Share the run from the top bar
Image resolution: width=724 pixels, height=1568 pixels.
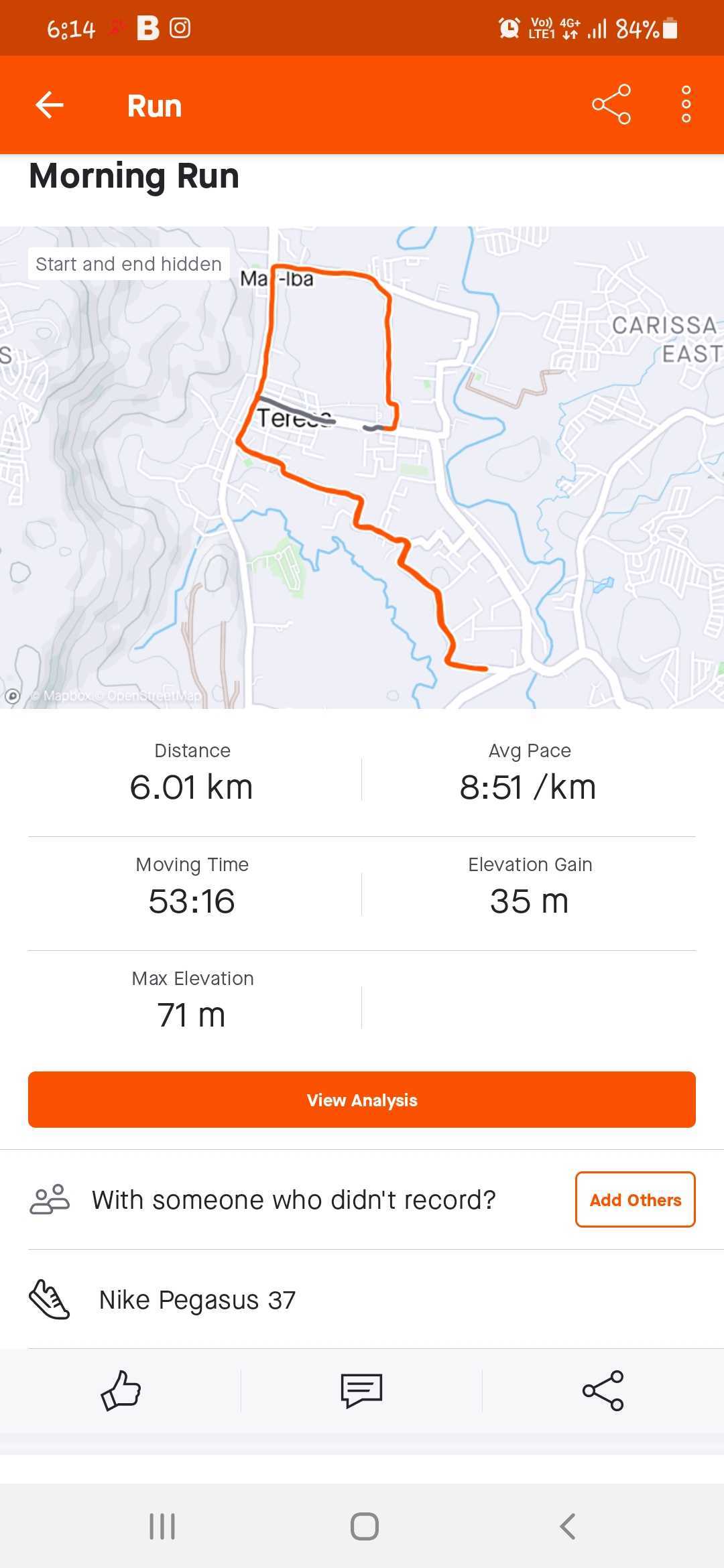pos(611,105)
